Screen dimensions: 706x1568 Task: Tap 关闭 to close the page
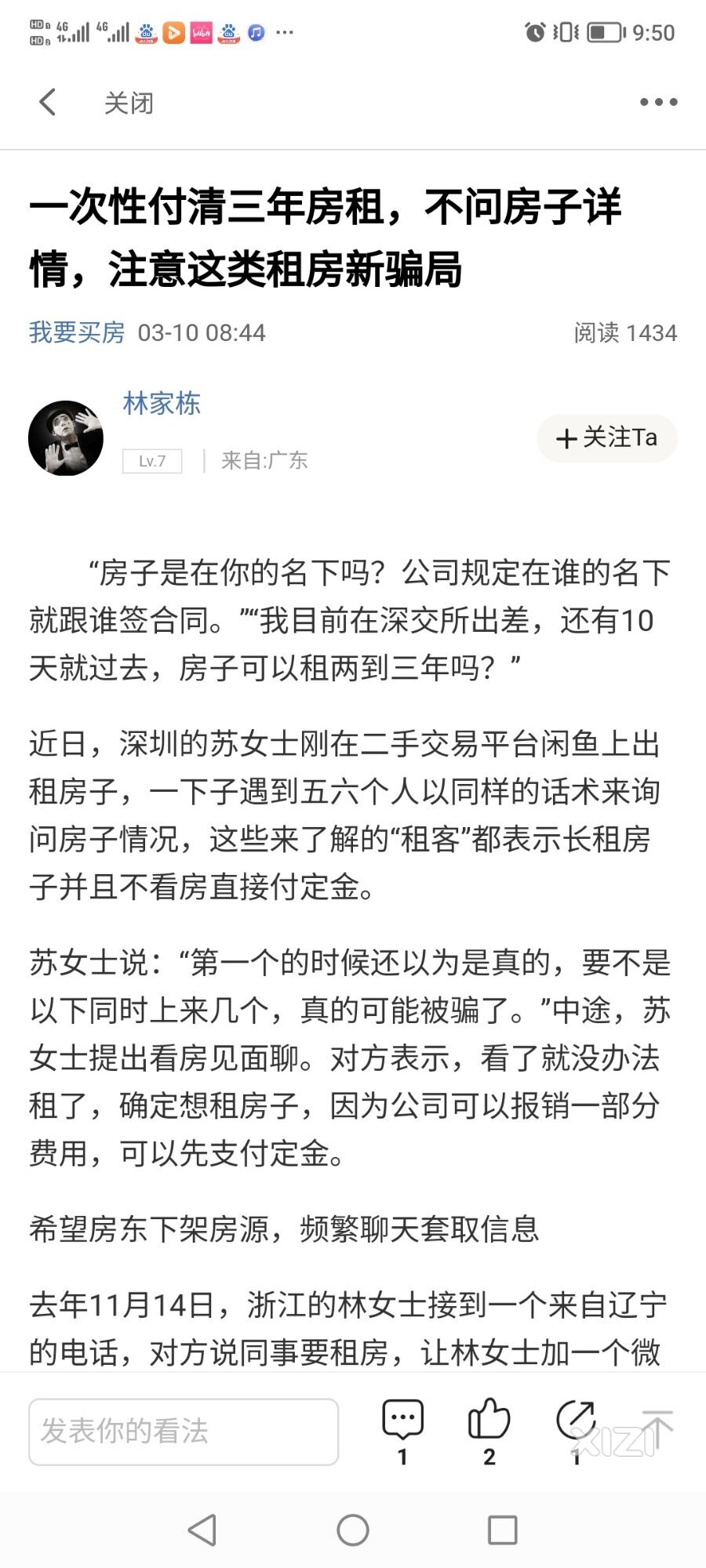coord(129,103)
